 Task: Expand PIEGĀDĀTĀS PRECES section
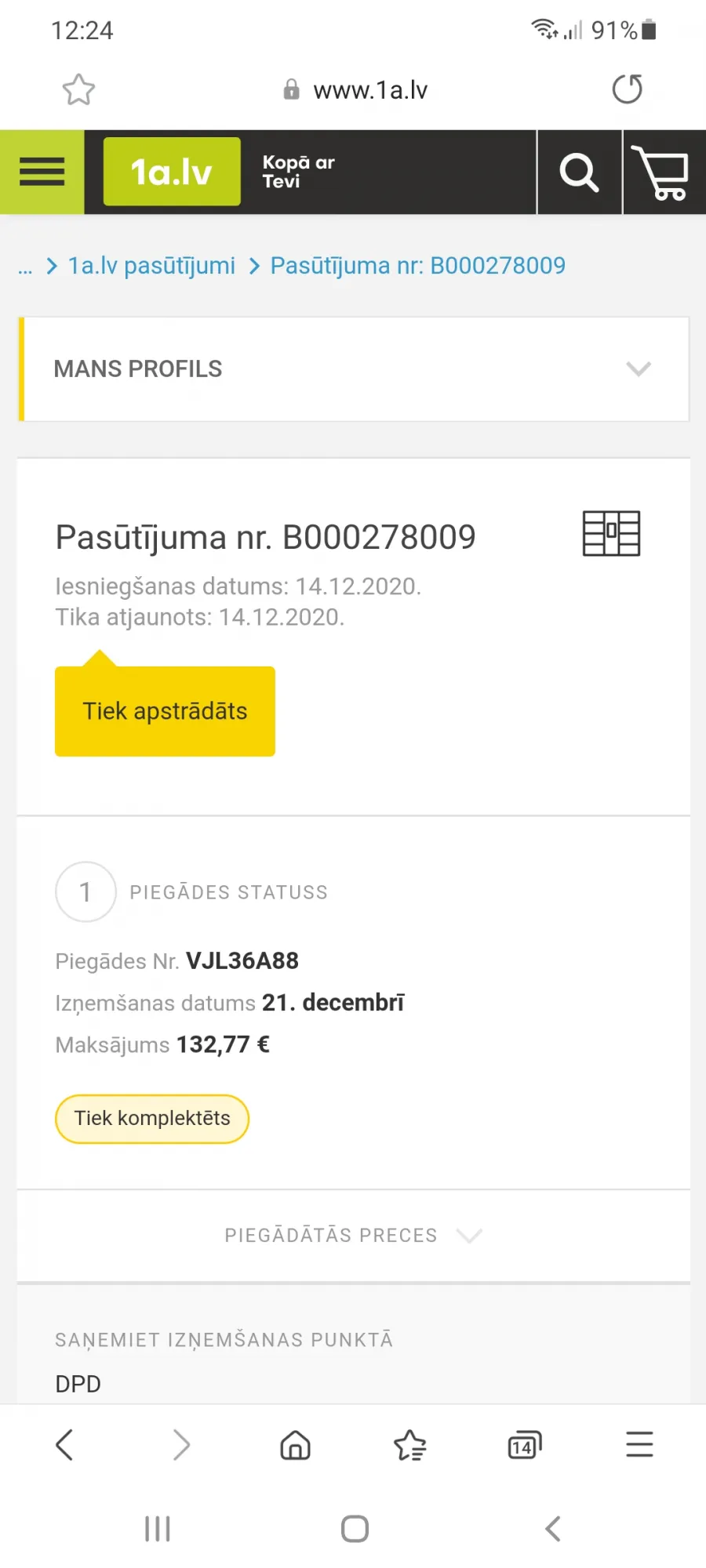354,1236
